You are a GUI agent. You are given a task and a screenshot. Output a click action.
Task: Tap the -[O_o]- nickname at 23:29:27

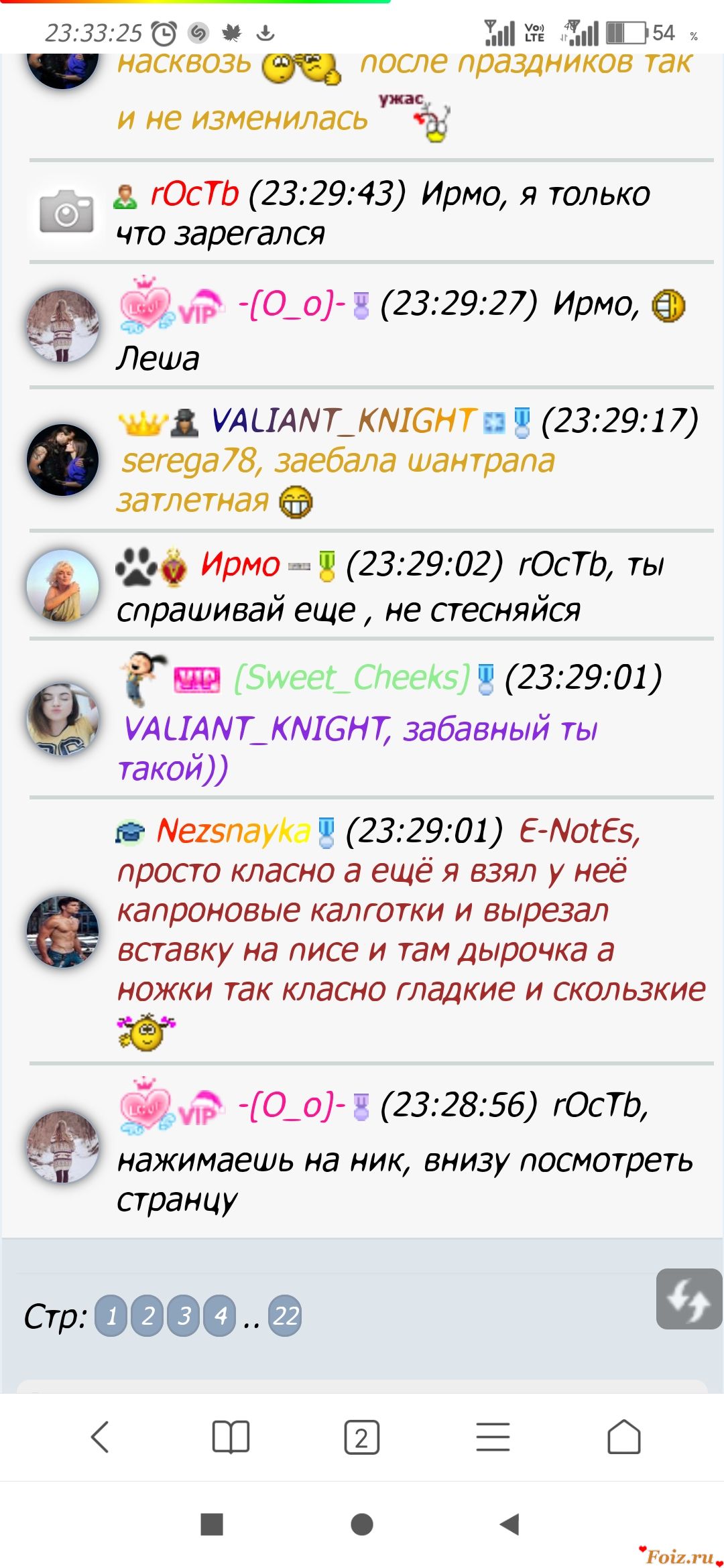coord(292,305)
